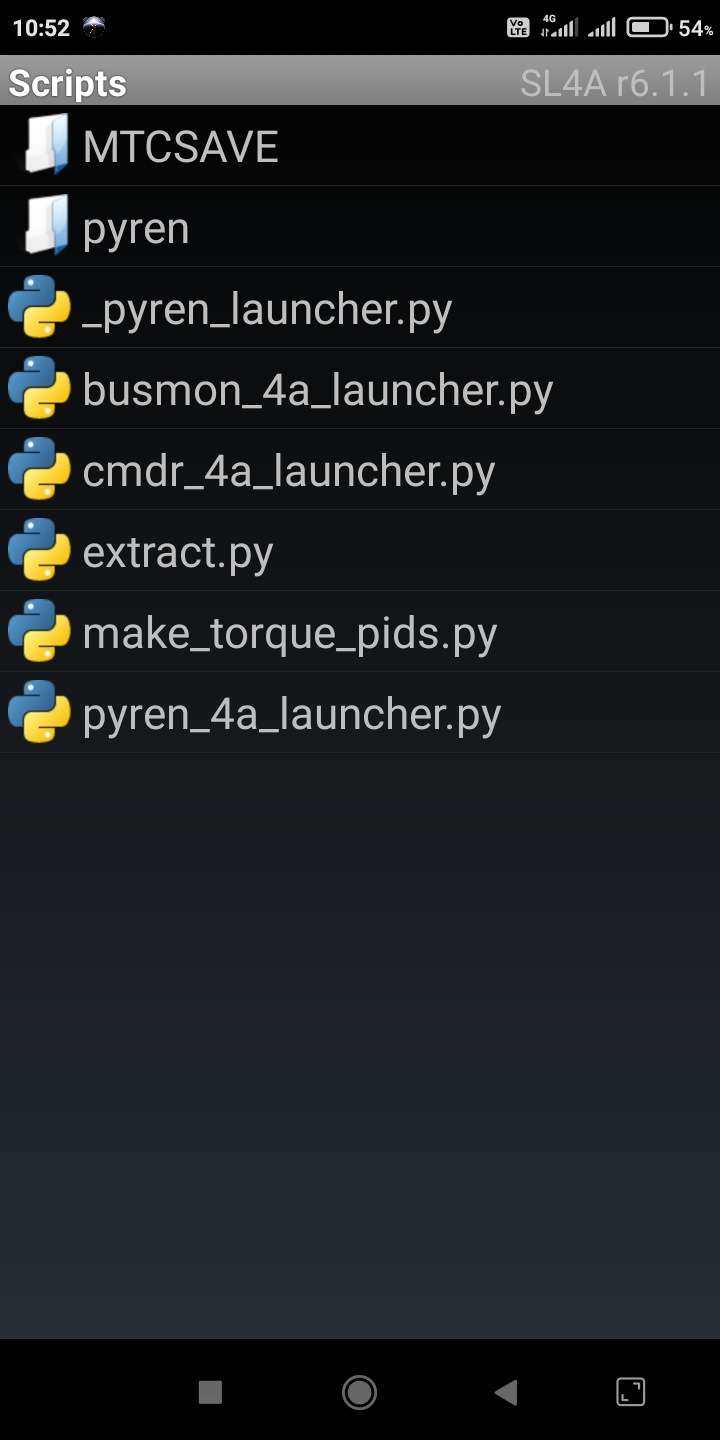Open the MTCSAVE folder

point(180,147)
